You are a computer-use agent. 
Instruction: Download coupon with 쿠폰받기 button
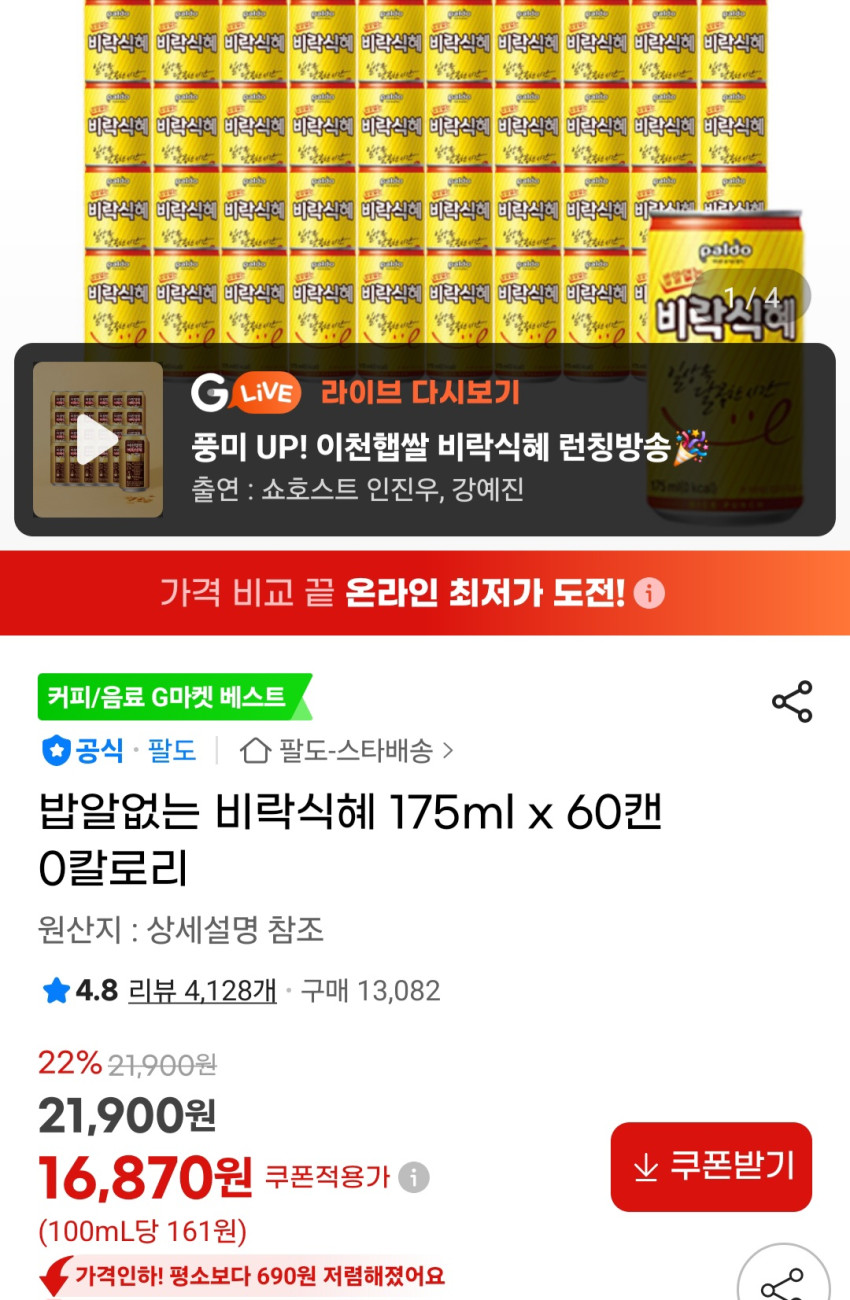[x=711, y=1167]
